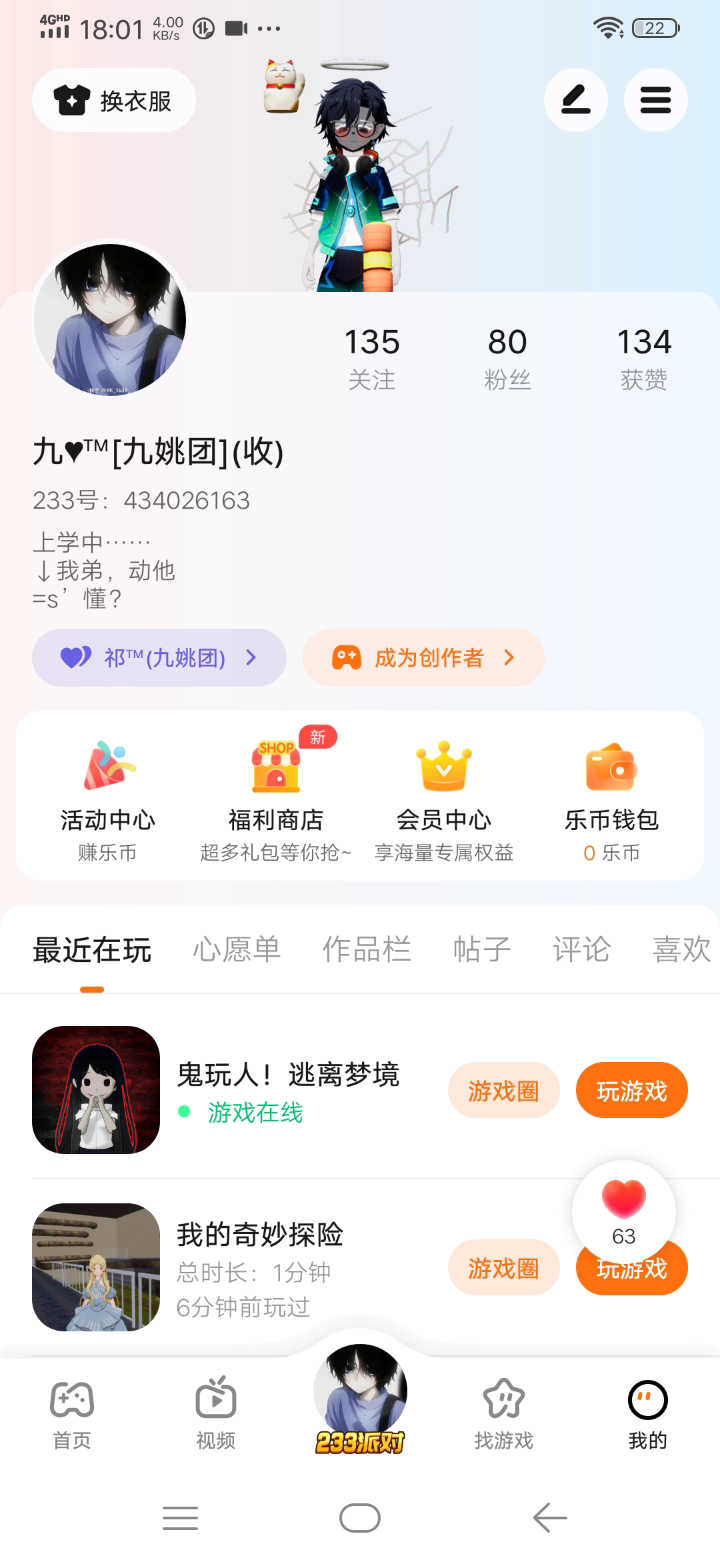The height and width of the screenshot is (1560, 720).
Task: Switch to the 作品栏 tab
Action: (x=367, y=949)
